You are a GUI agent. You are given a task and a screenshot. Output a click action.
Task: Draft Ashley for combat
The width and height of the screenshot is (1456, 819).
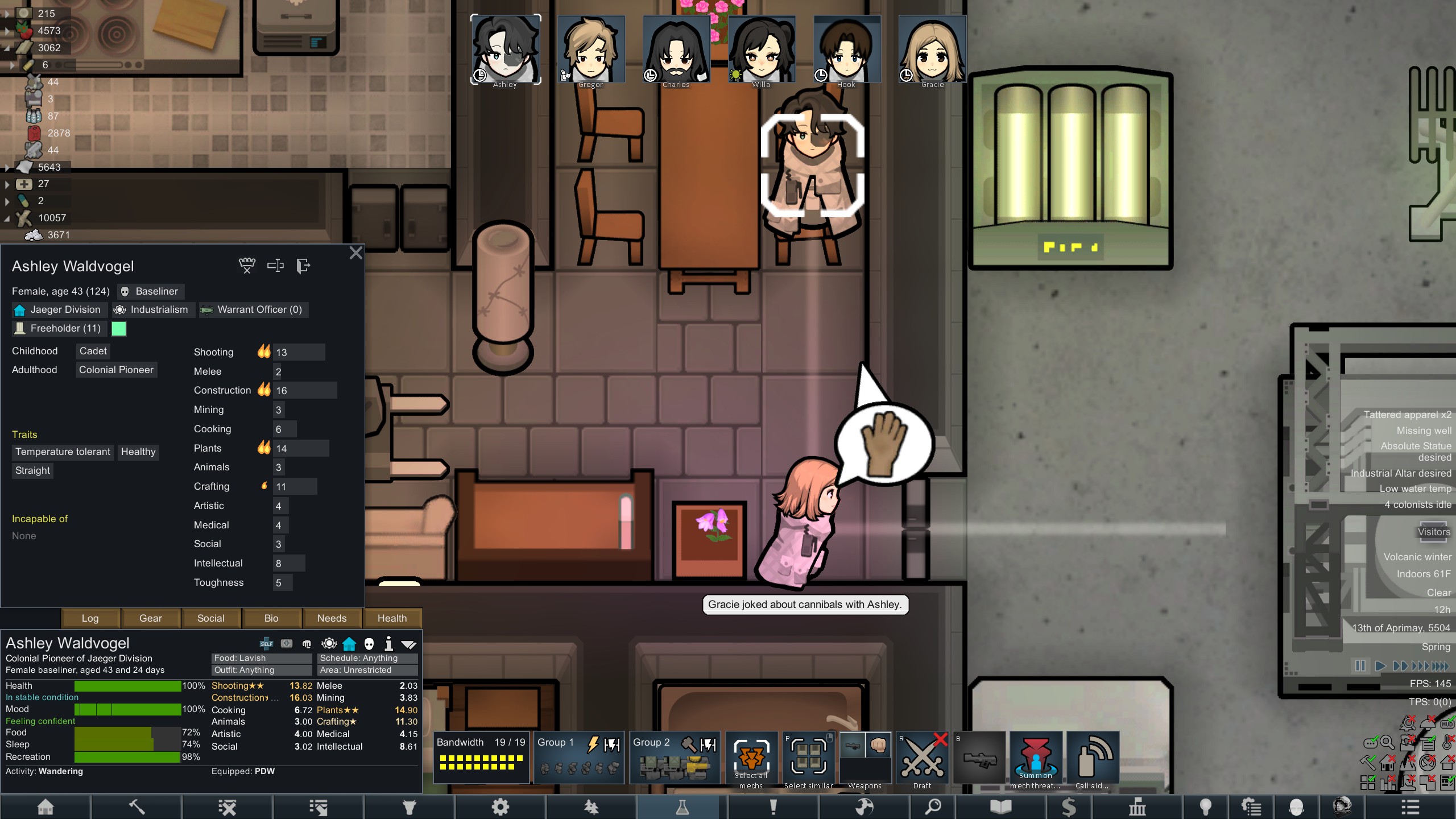tap(922, 759)
